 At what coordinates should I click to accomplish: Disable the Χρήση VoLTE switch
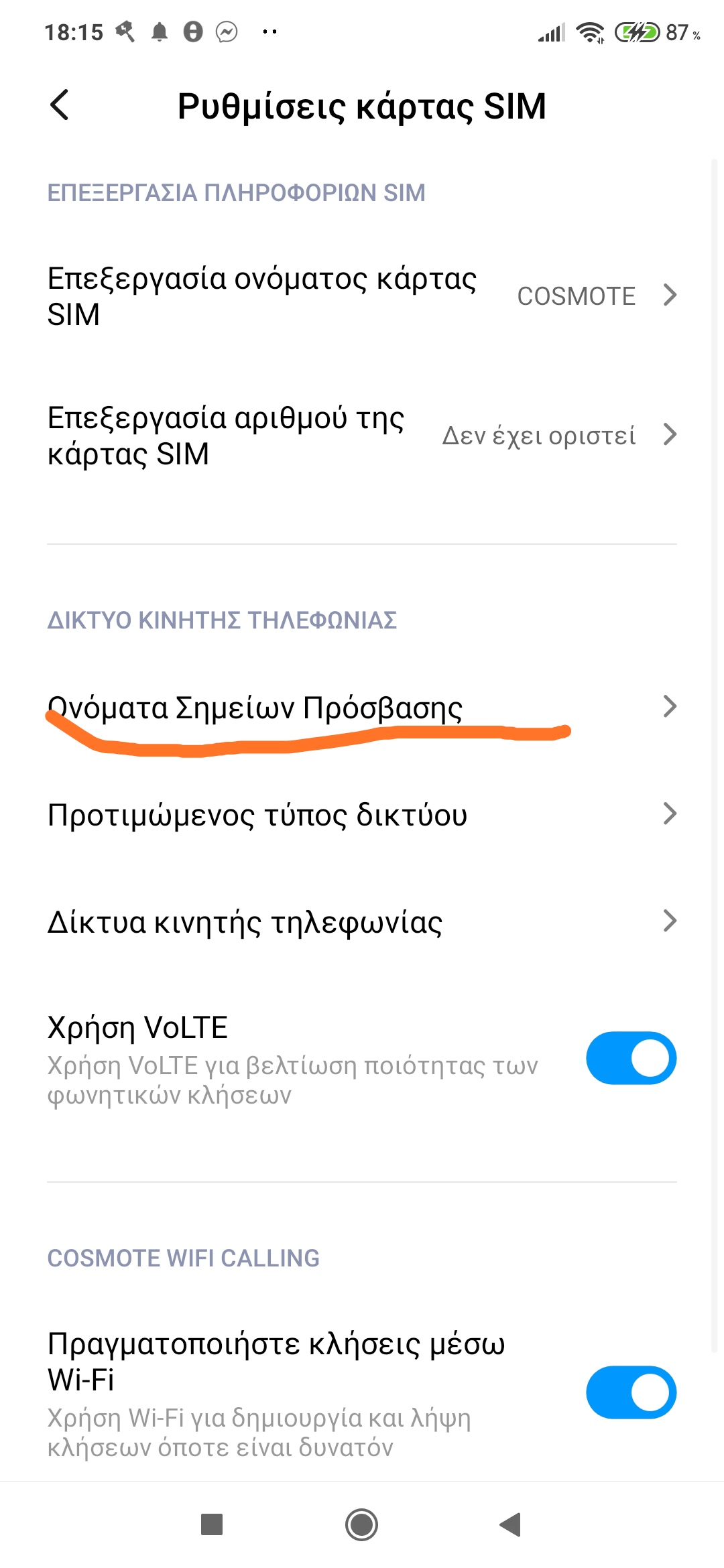(x=631, y=1058)
